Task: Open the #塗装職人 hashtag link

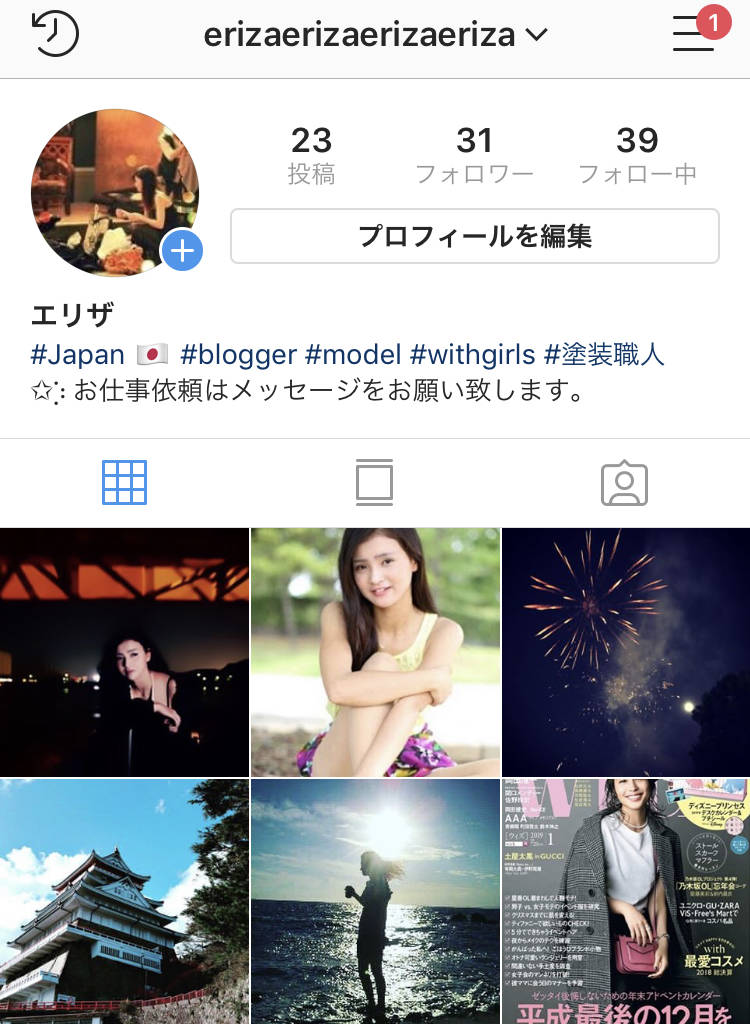Action: pyautogui.click(x=604, y=354)
